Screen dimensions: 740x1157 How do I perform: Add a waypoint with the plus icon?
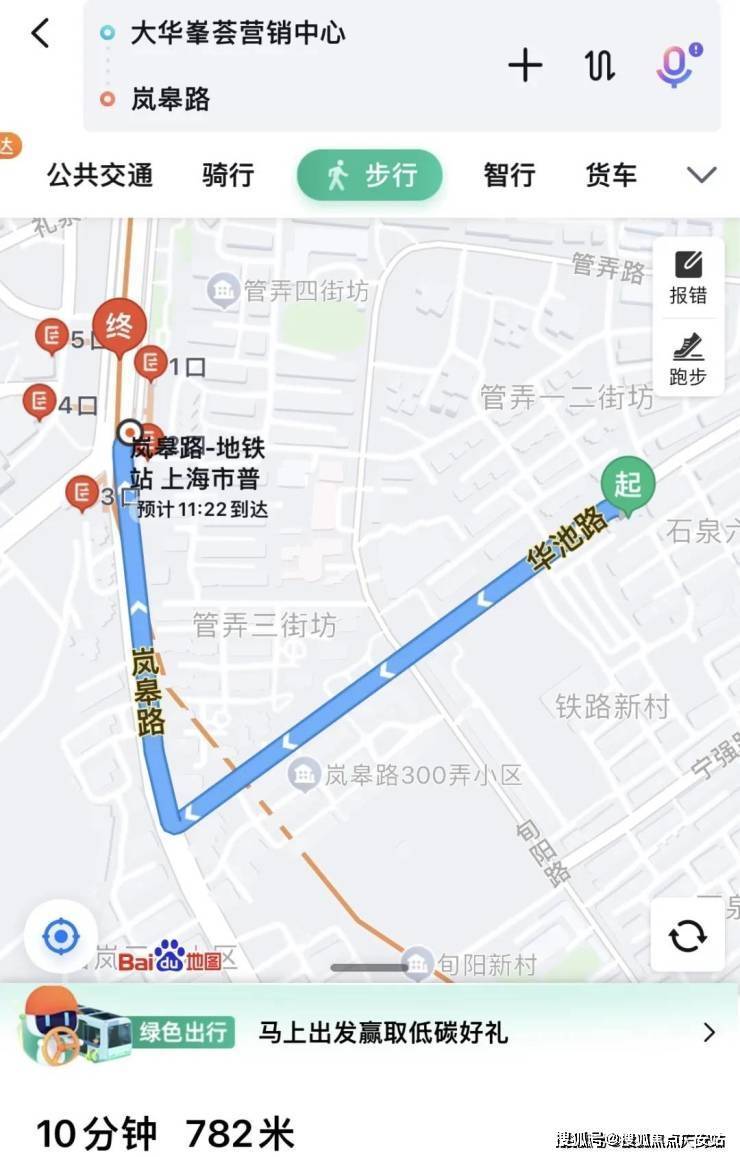(x=525, y=66)
